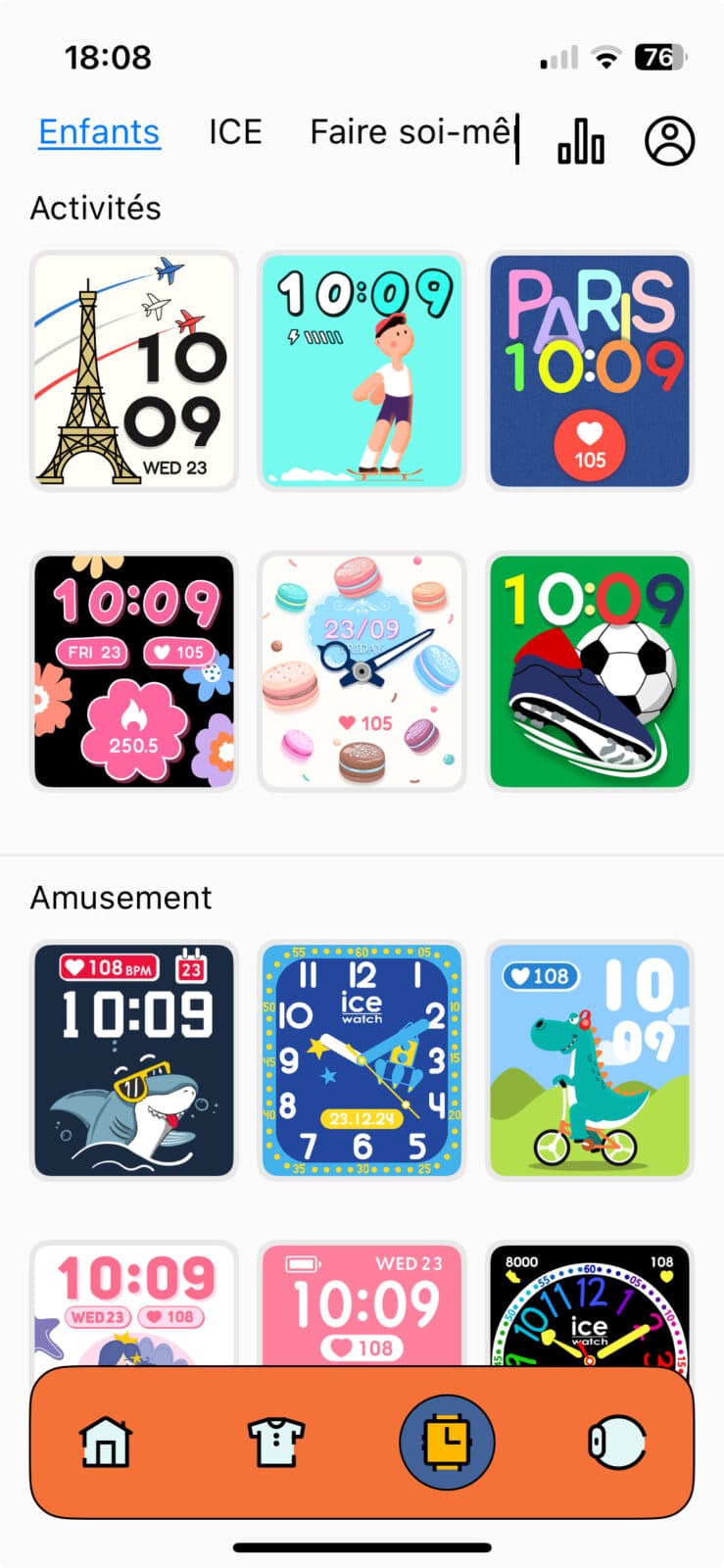724x1568 pixels.
Task: Open the black flower watch face
Action: (x=134, y=671)
